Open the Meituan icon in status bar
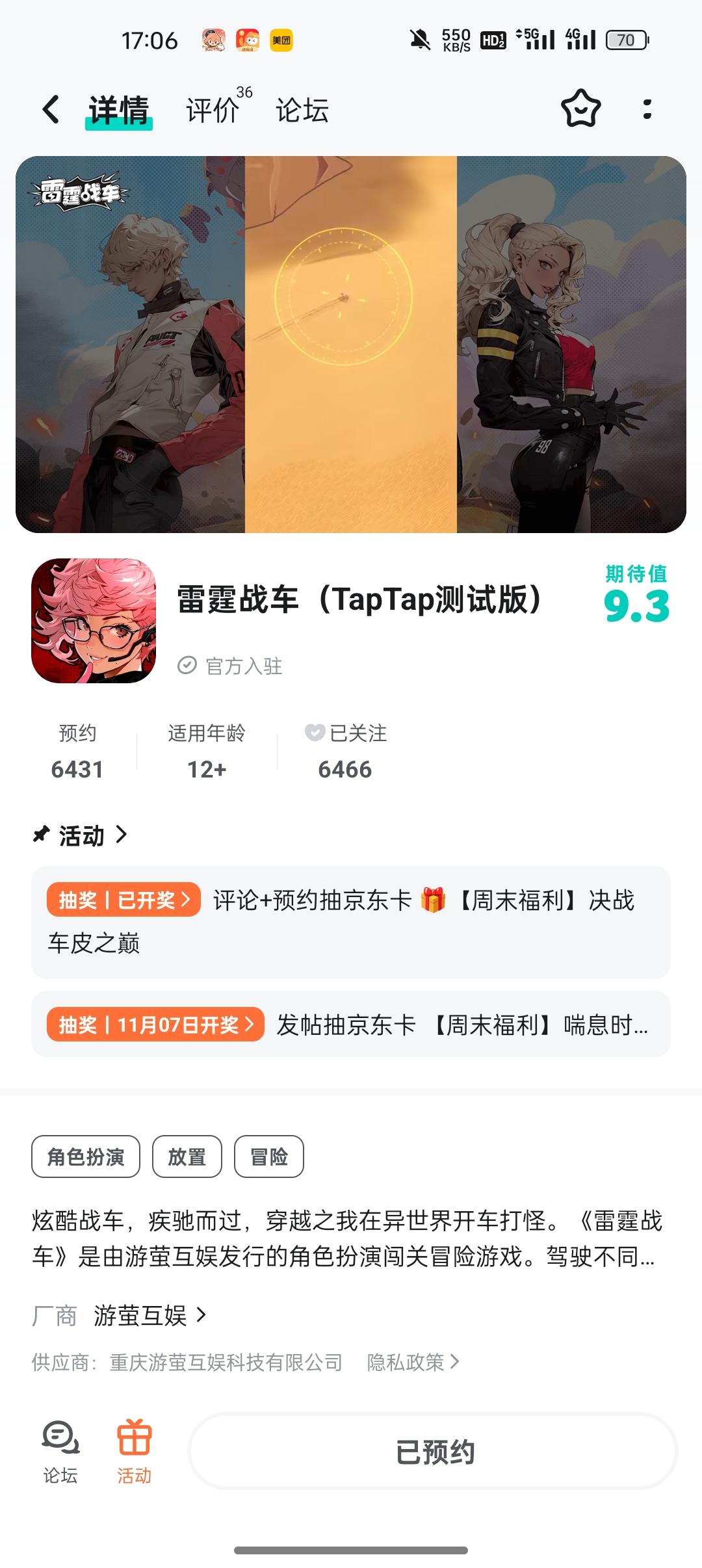The width and height of the screenshot is (702, 1568). click(x=283, y=39)
